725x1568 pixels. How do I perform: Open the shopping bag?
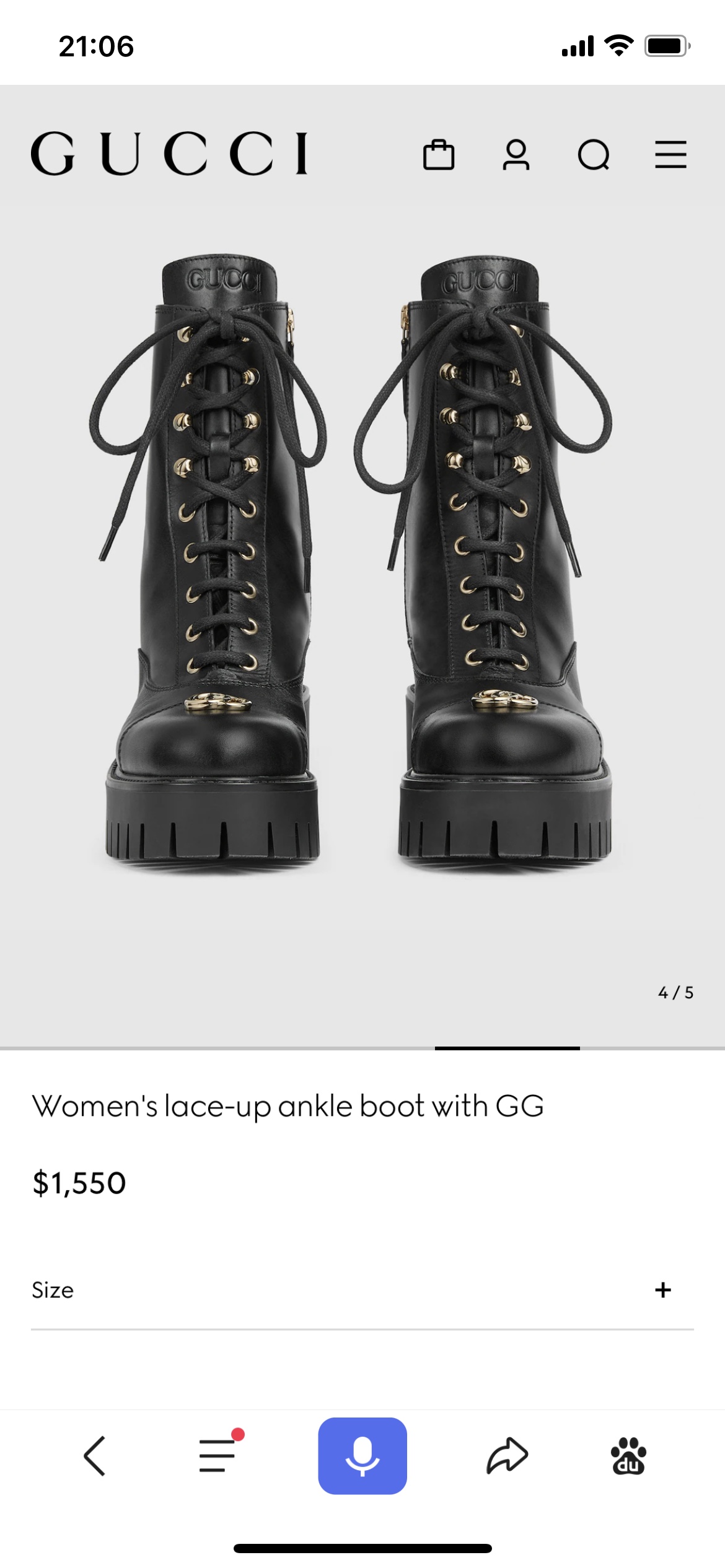[439, 154]
